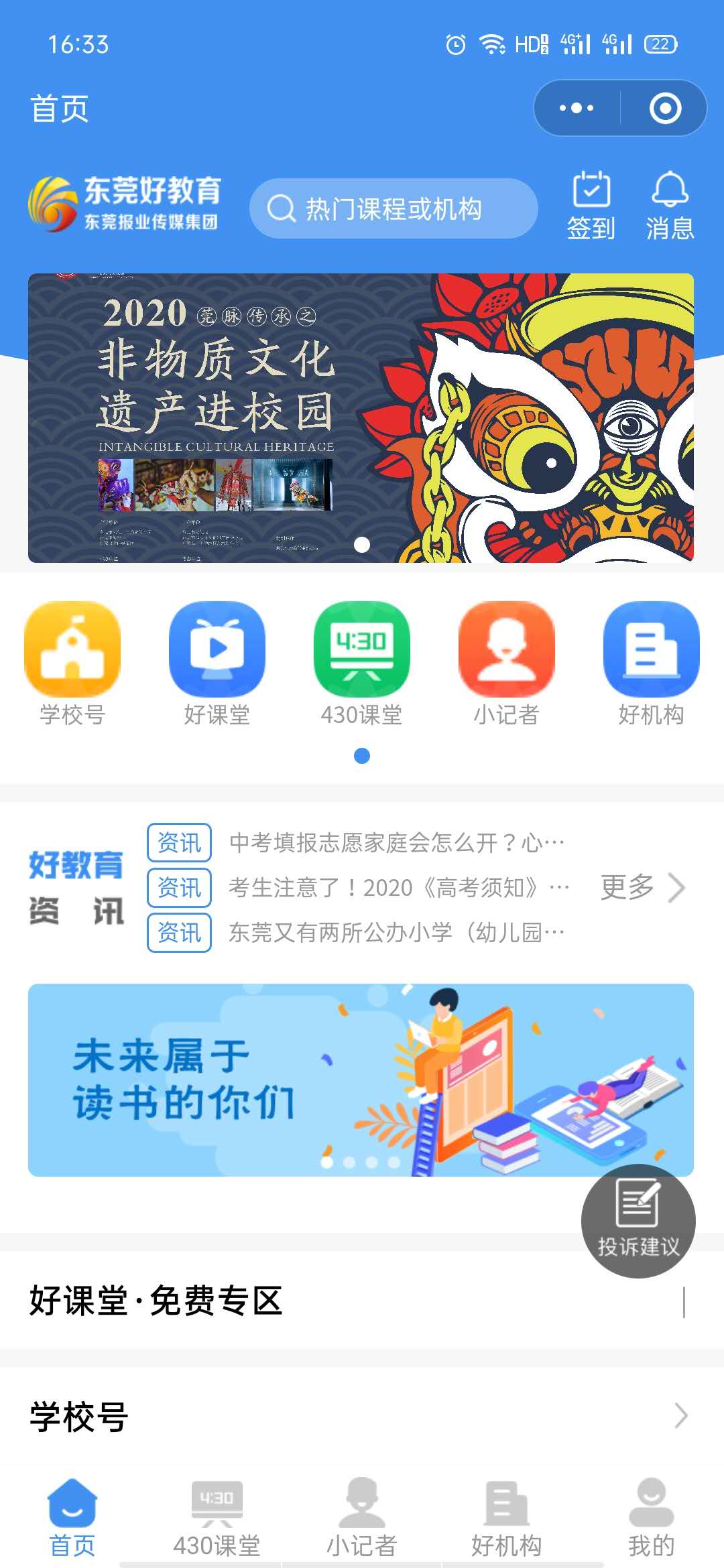Read news about 2020《高考须知》
Screen dimensions: 724x1568
tap(398, 887)
